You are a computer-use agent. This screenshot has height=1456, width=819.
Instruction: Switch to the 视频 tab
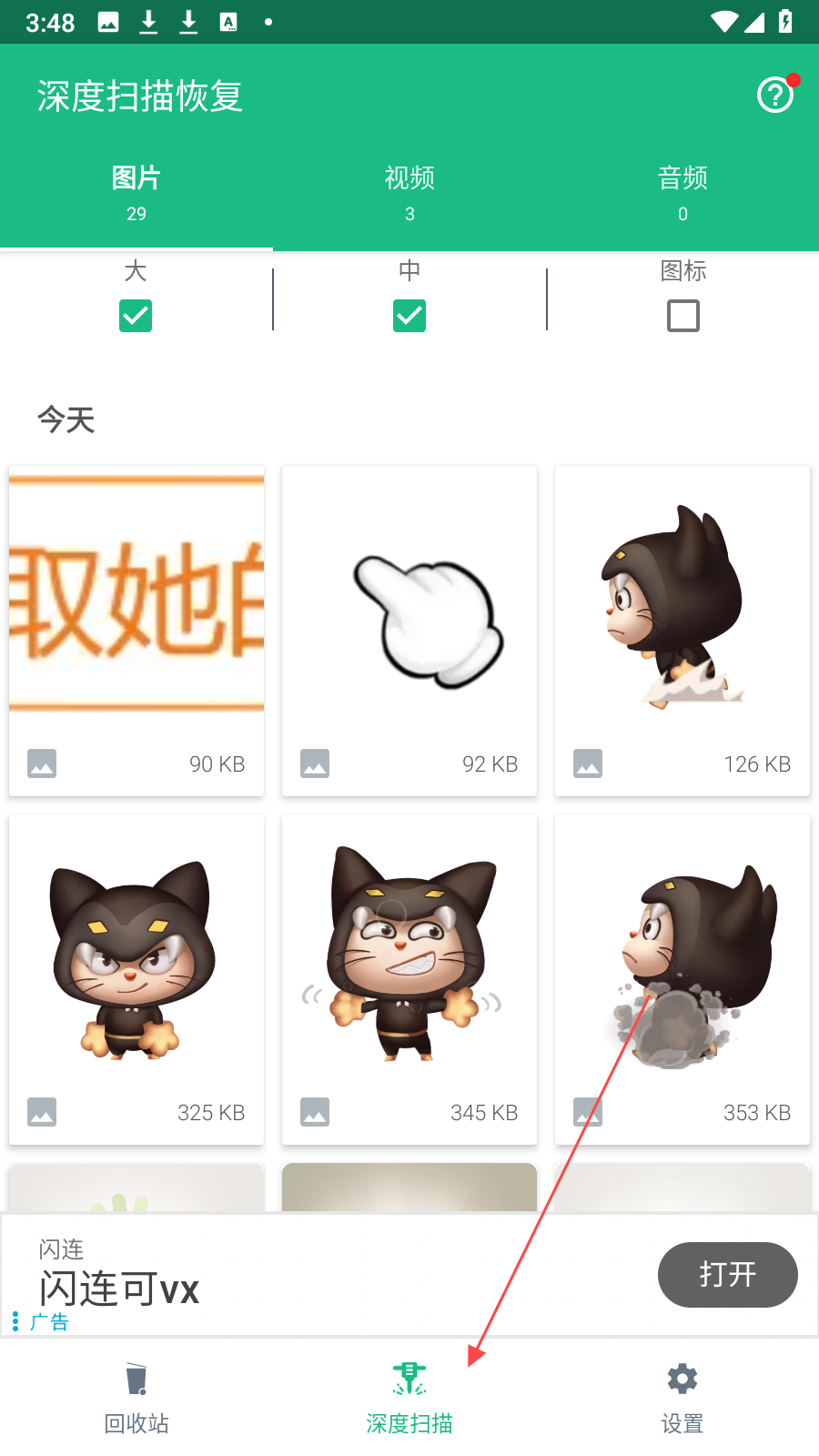pos(409,192)
